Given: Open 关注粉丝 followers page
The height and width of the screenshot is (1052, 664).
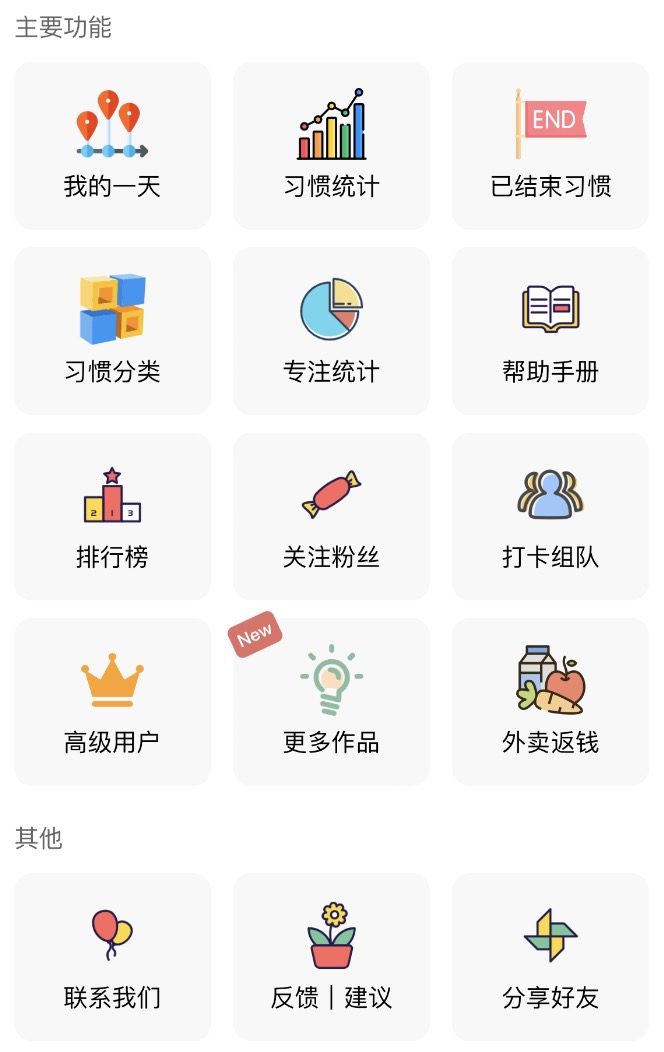Looking at the screenshot, I should 331,516.
